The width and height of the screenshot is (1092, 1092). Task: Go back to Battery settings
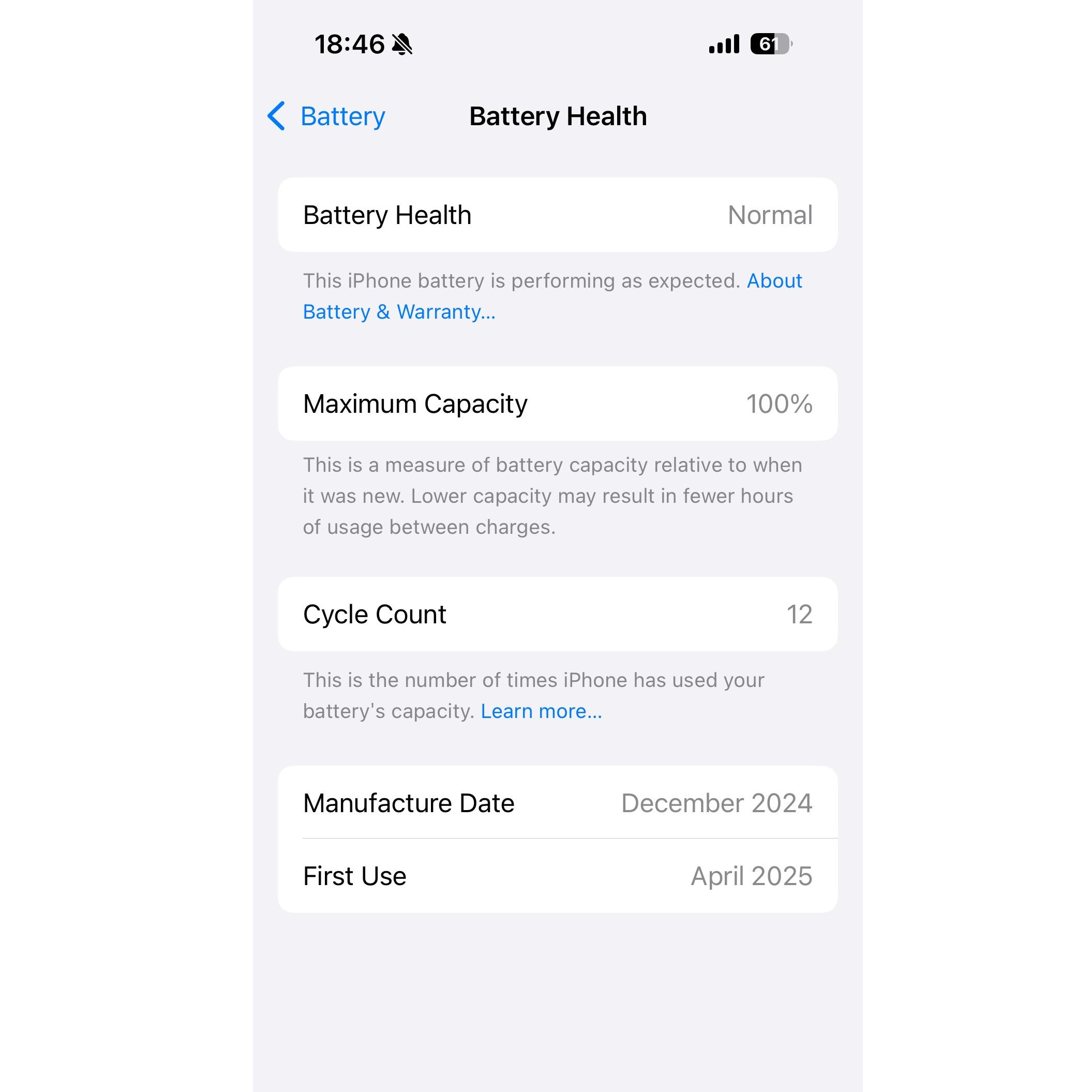[x=327, y=116]
